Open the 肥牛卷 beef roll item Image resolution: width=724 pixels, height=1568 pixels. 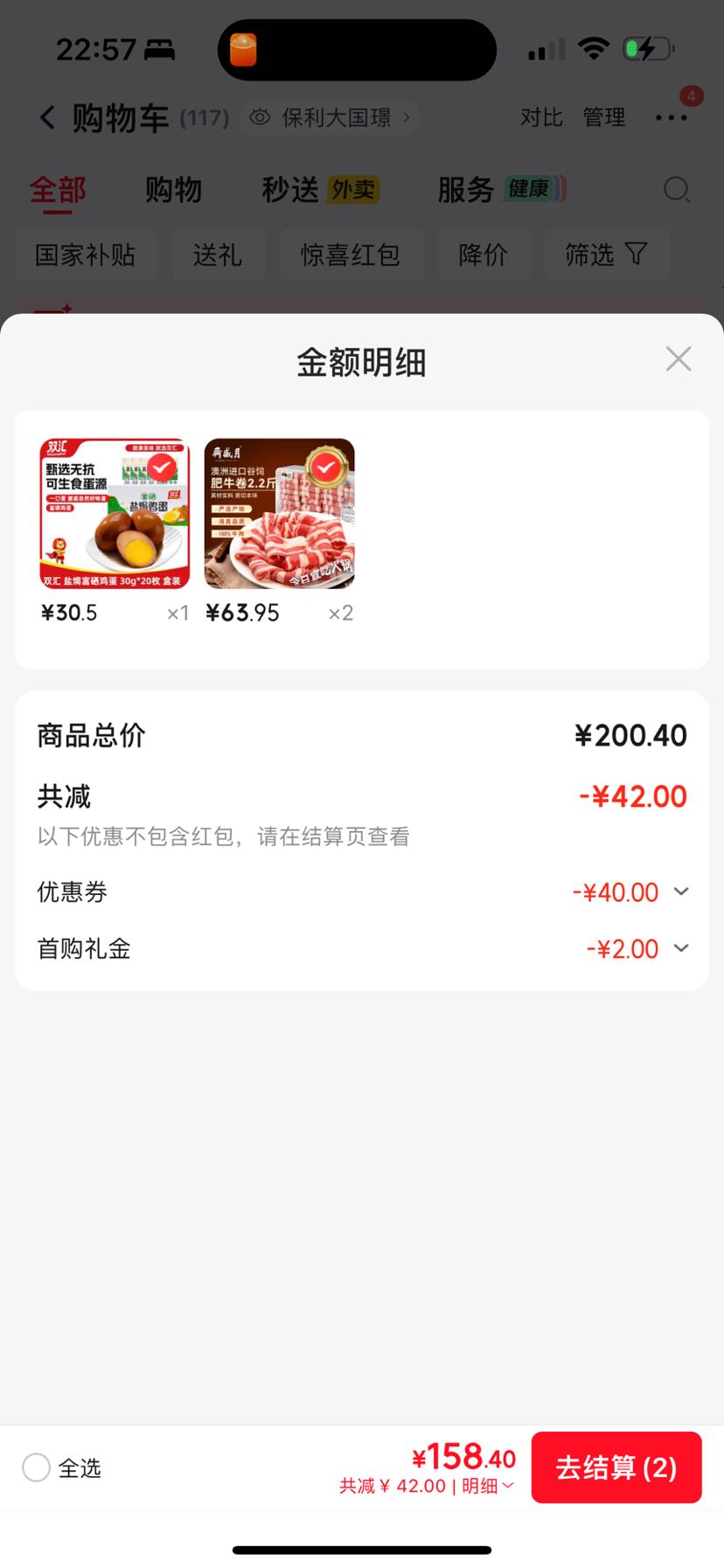tap(280, 514)
